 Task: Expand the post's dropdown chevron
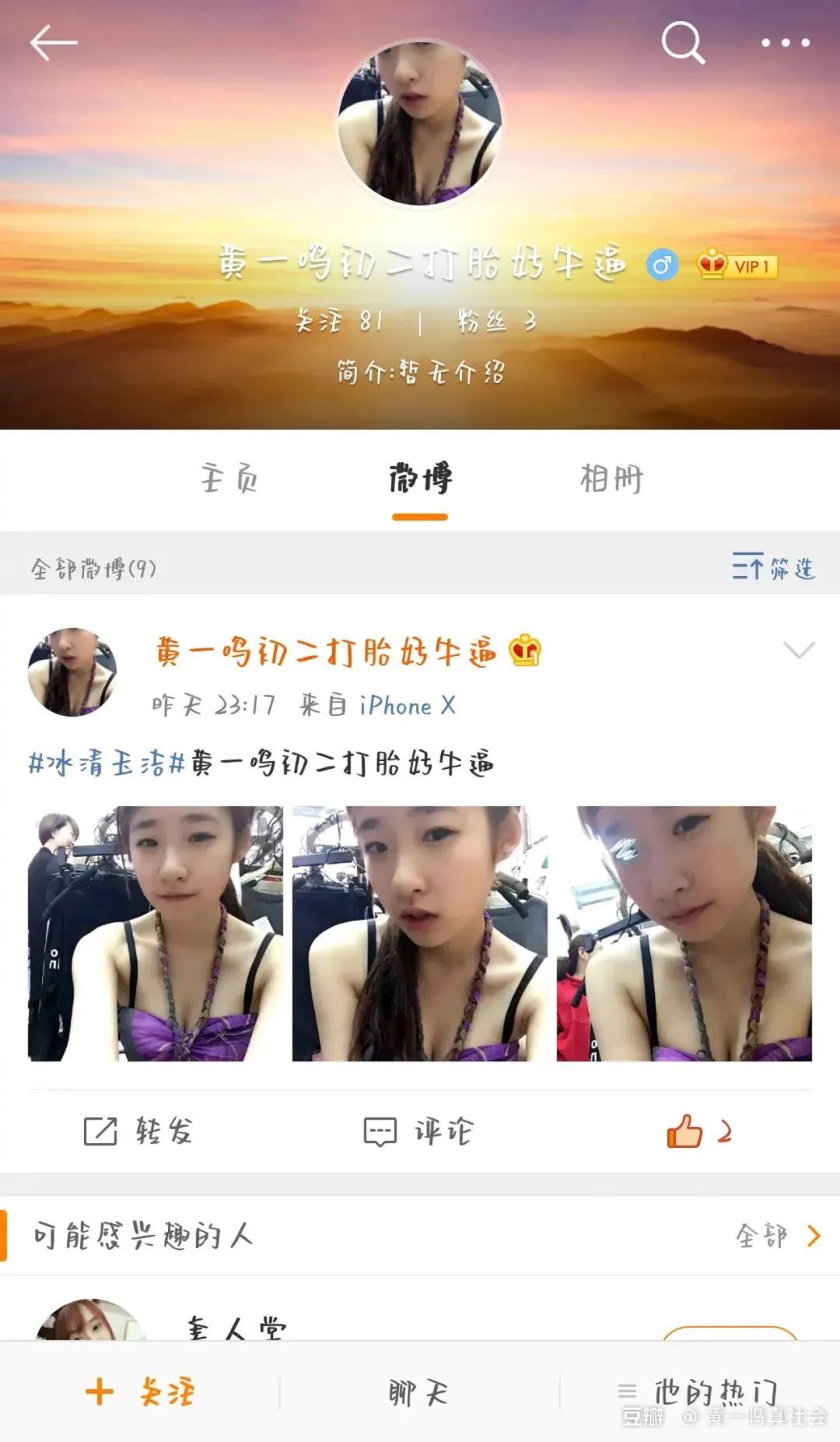pyautogui.click(x=799, y=650)
